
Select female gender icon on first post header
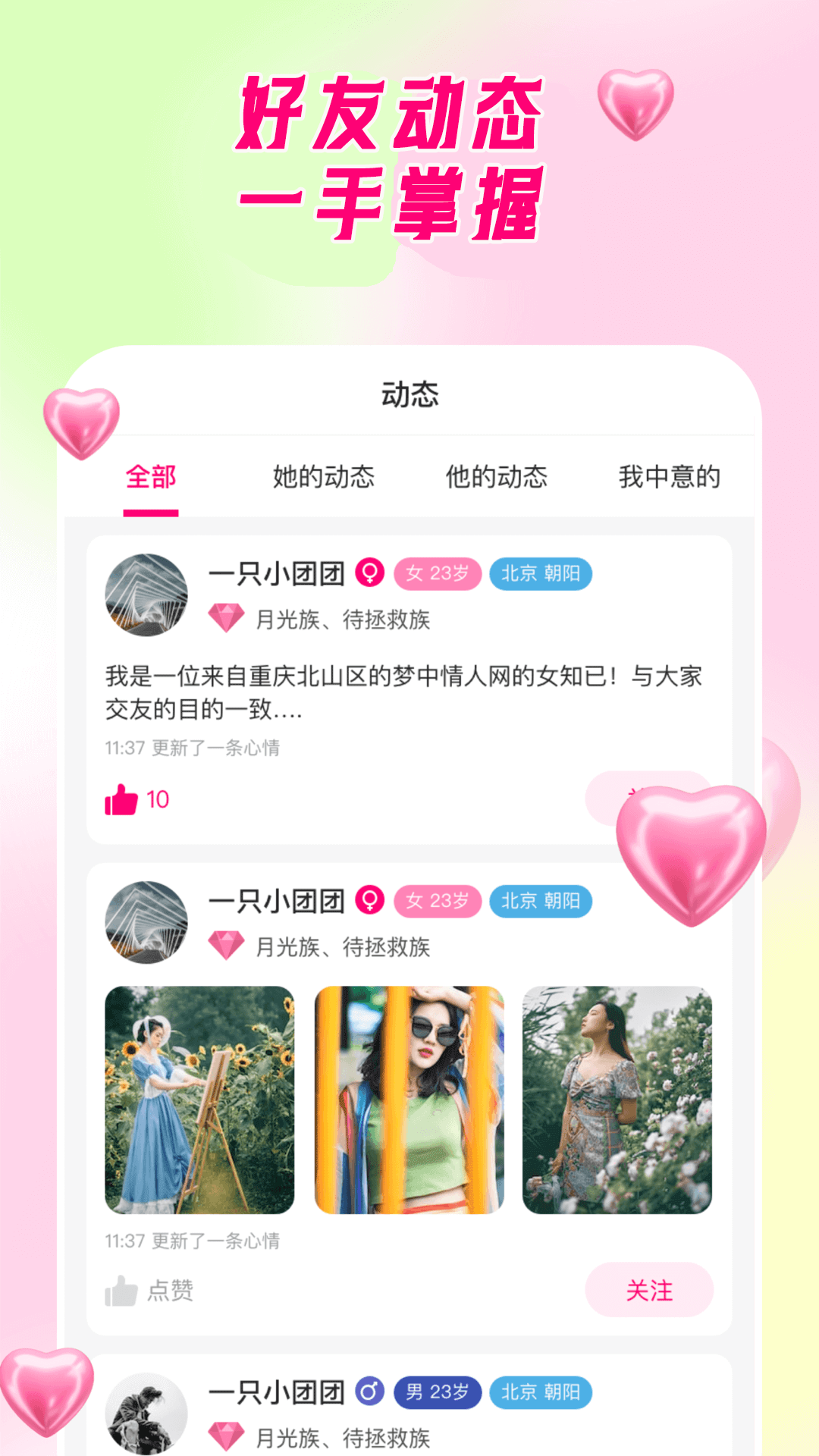click(x=372, y=576)
